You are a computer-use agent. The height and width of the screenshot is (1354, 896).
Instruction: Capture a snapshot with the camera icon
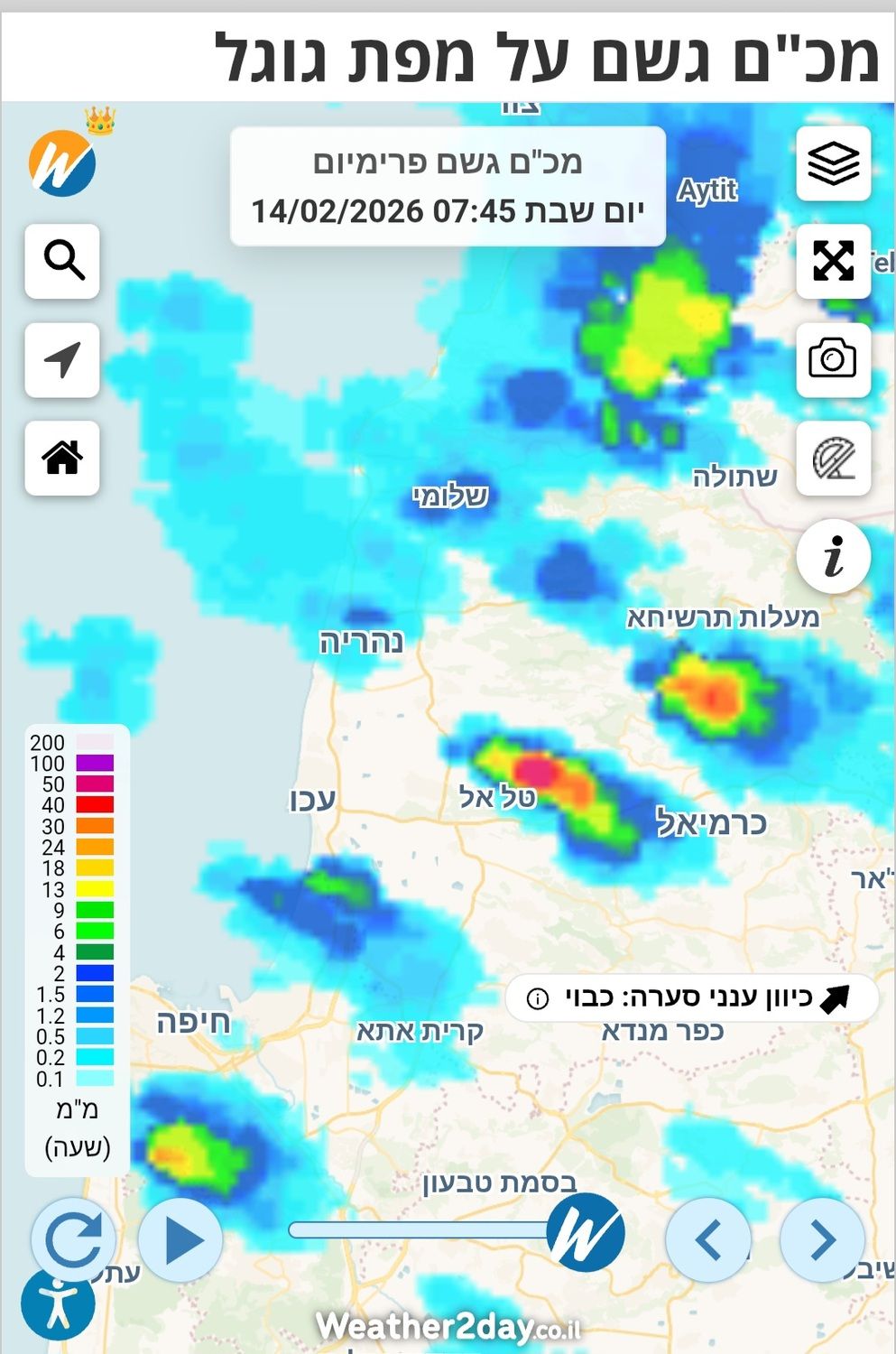(x=833, y=359)
